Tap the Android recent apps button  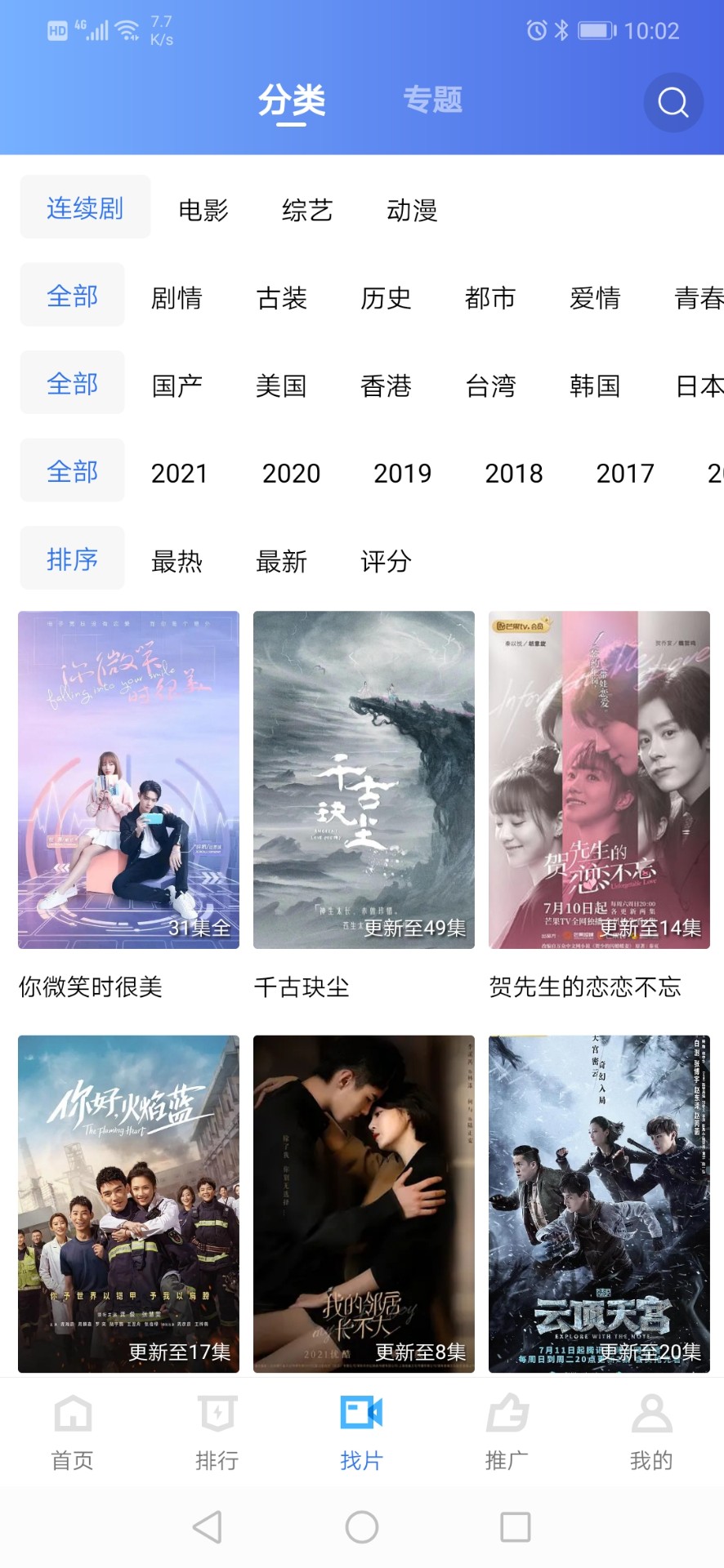[x=514, y=1530]
